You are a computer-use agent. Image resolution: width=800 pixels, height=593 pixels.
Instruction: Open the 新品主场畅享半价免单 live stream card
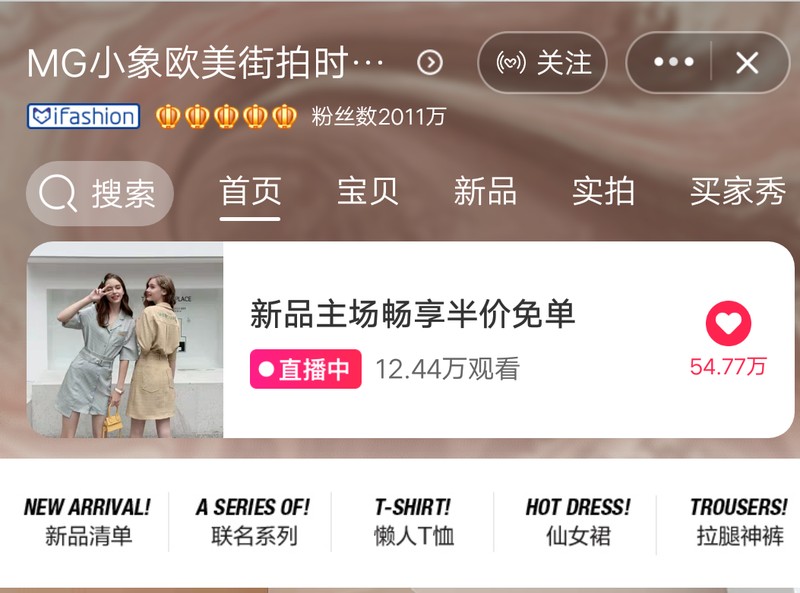point(412,340)
